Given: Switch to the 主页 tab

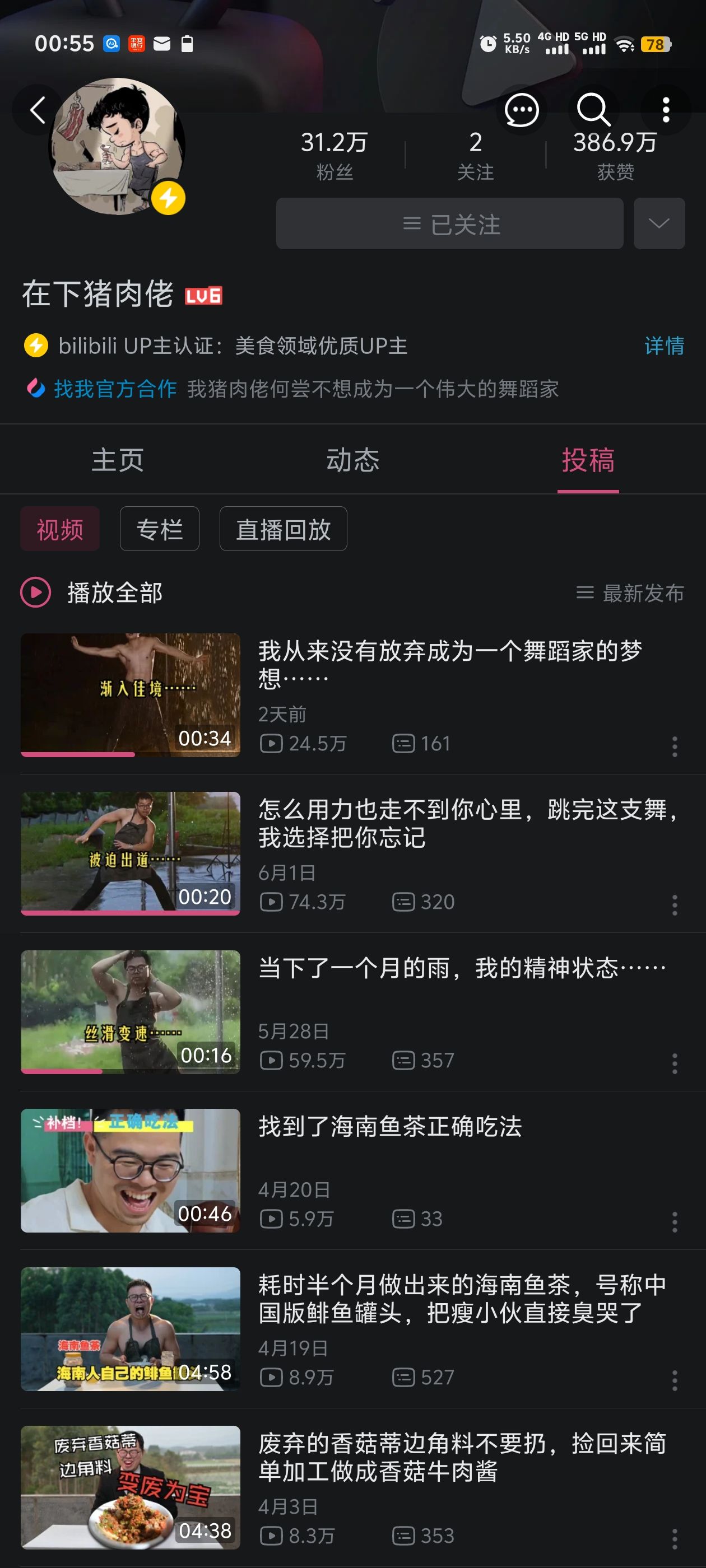Looking at the screenshot, I should click(118, 460).
